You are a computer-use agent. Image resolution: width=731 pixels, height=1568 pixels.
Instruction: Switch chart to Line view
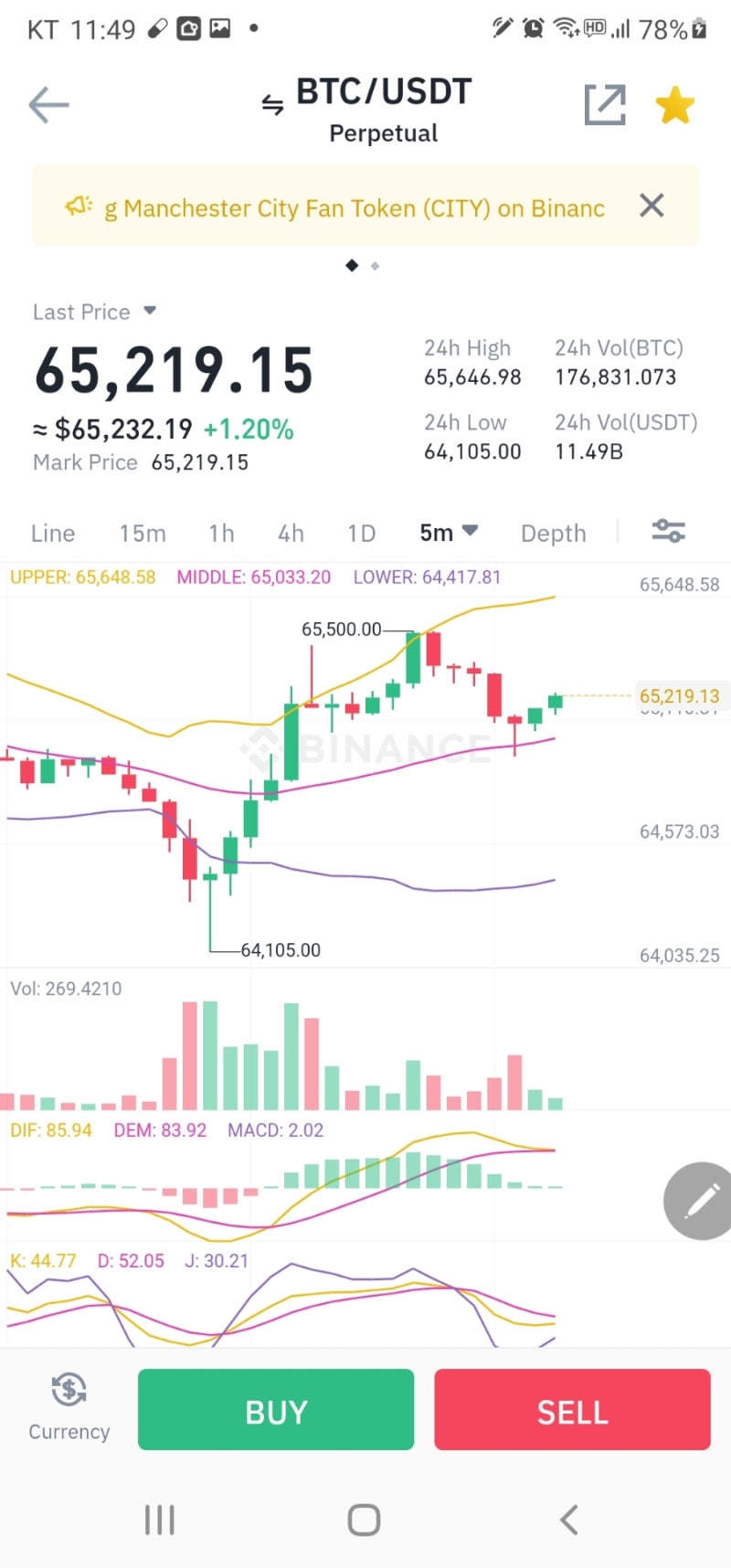pos(53,533)
